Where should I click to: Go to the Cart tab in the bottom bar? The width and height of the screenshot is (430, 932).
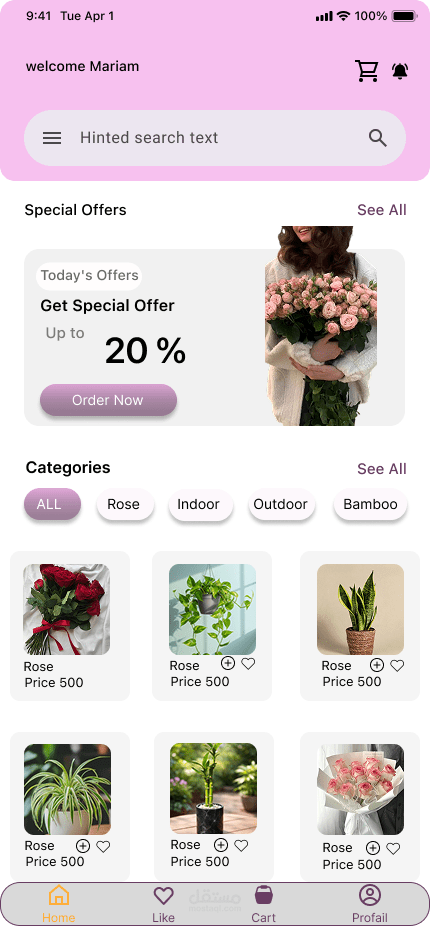pyautogui.click(x=263, y=903)
